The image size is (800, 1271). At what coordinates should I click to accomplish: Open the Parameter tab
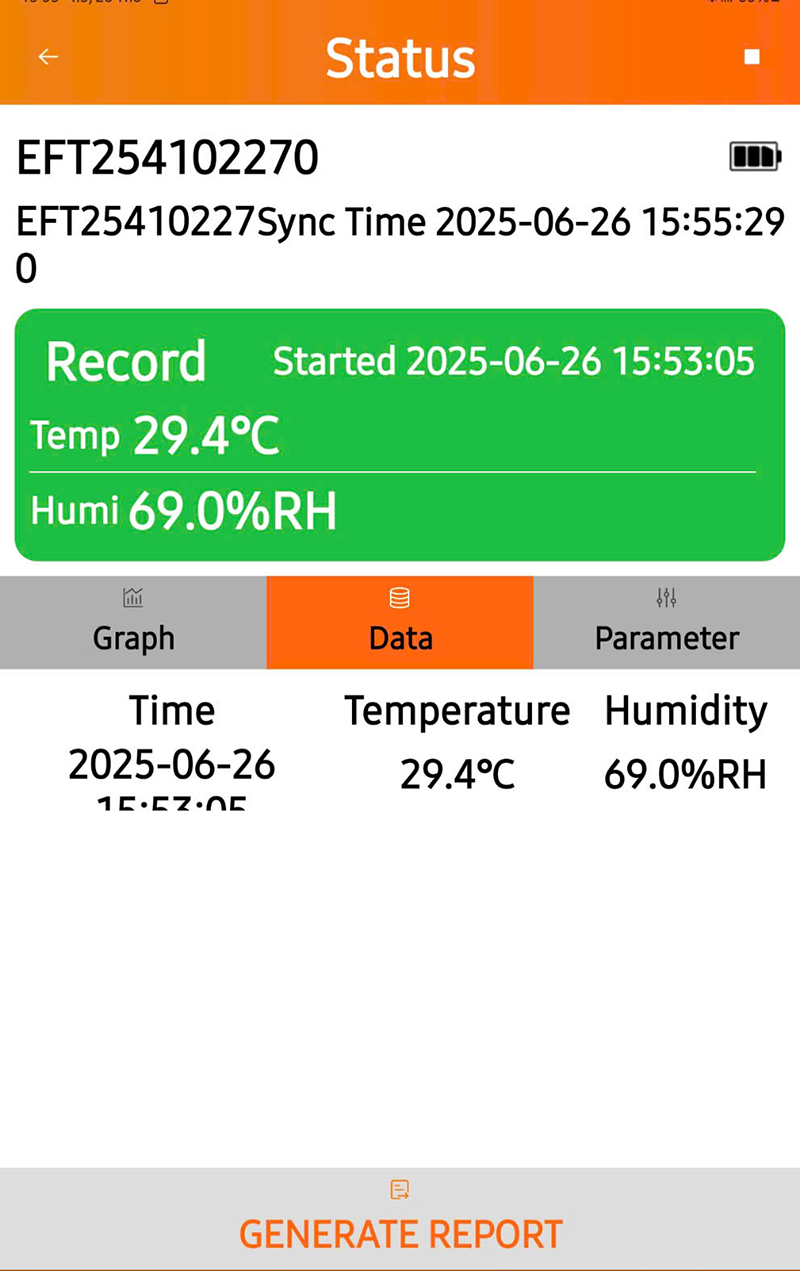667,622
